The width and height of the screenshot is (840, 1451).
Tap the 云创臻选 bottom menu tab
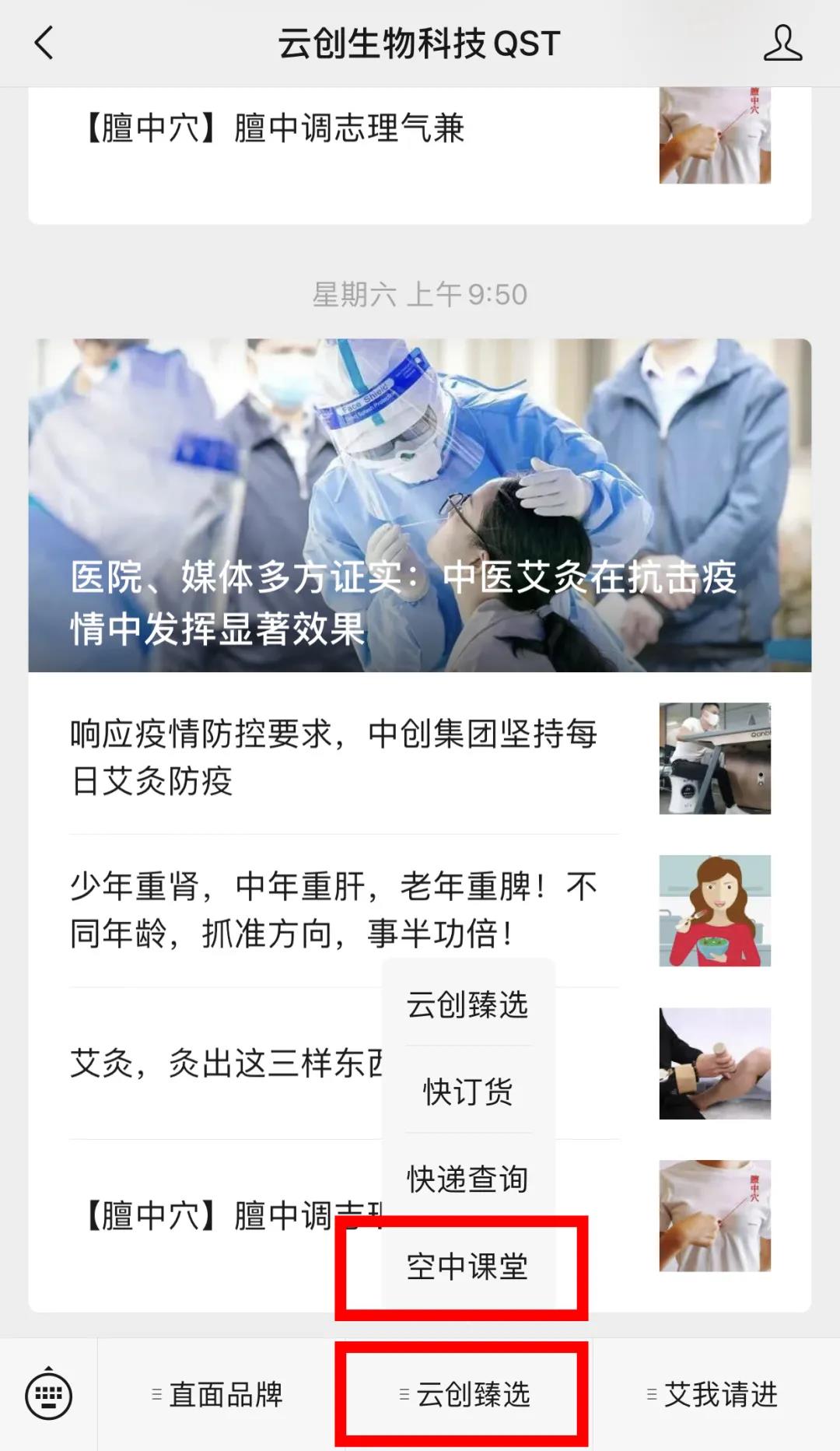(464, 1394)
